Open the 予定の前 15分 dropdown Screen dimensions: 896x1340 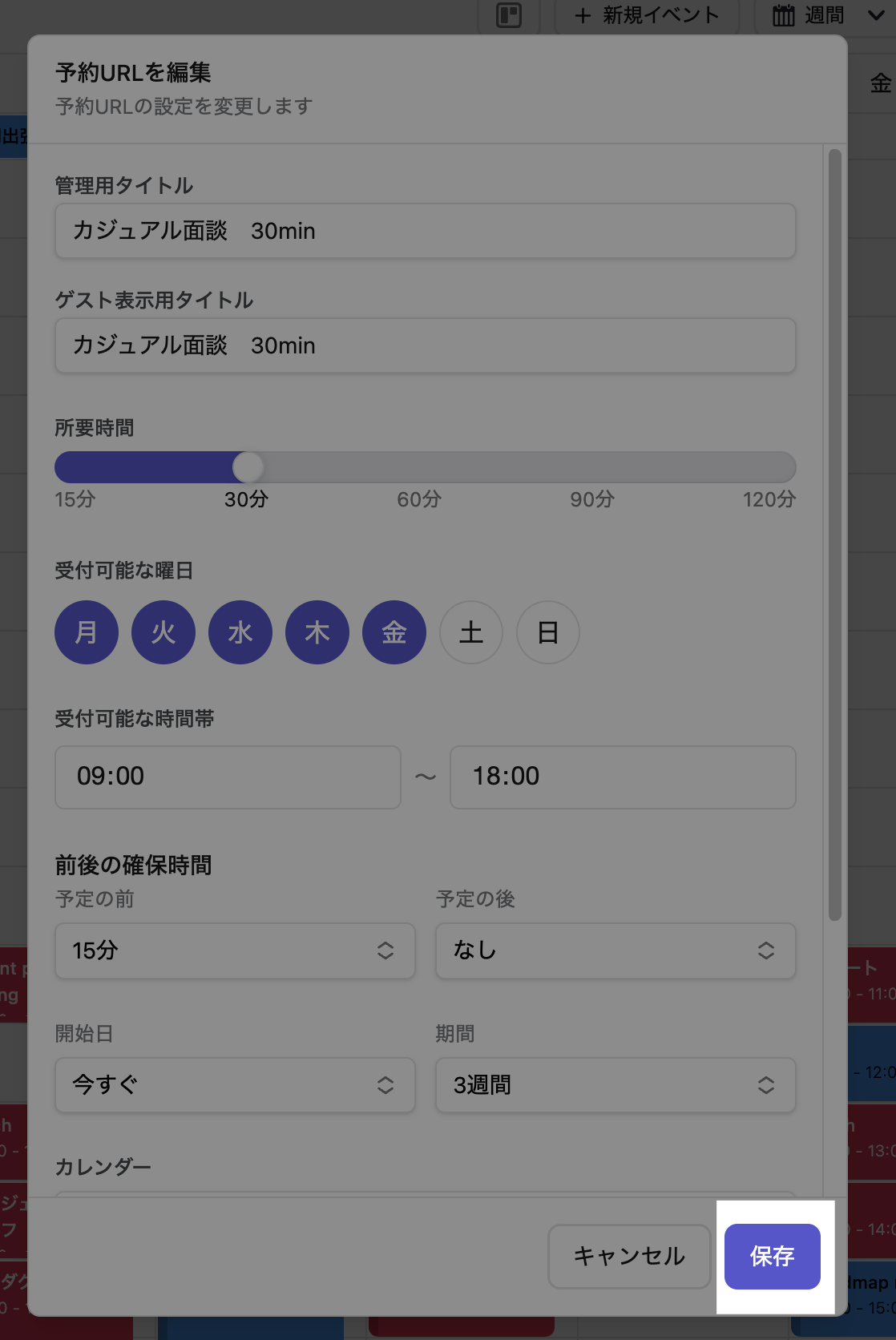[x=235, y=951]
